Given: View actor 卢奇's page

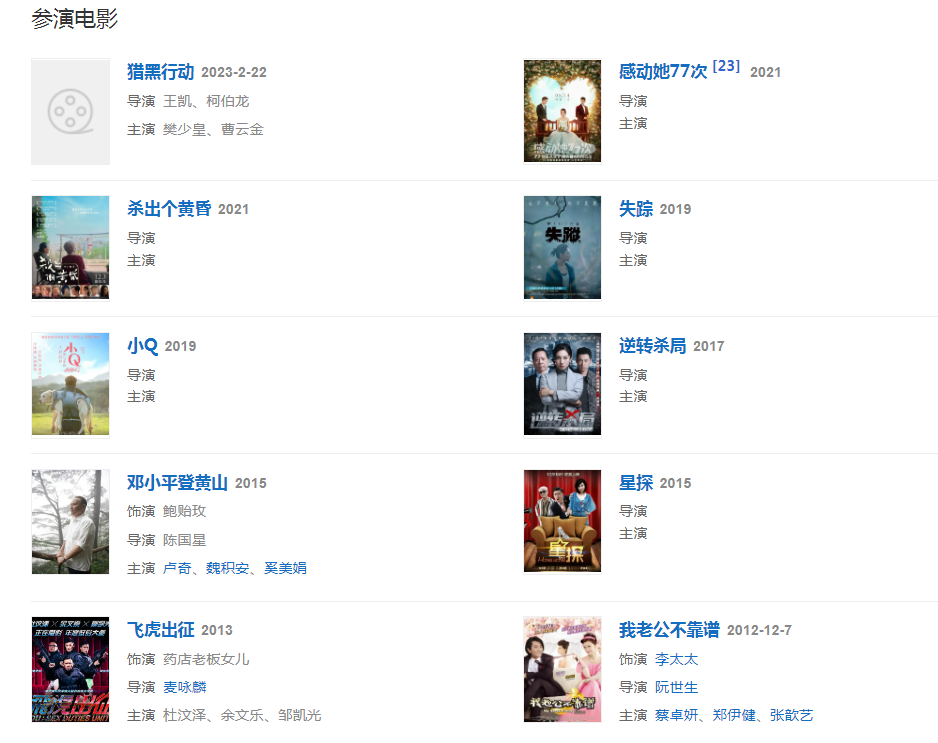Looking at the screenshot, I should [x=177, y=568].
